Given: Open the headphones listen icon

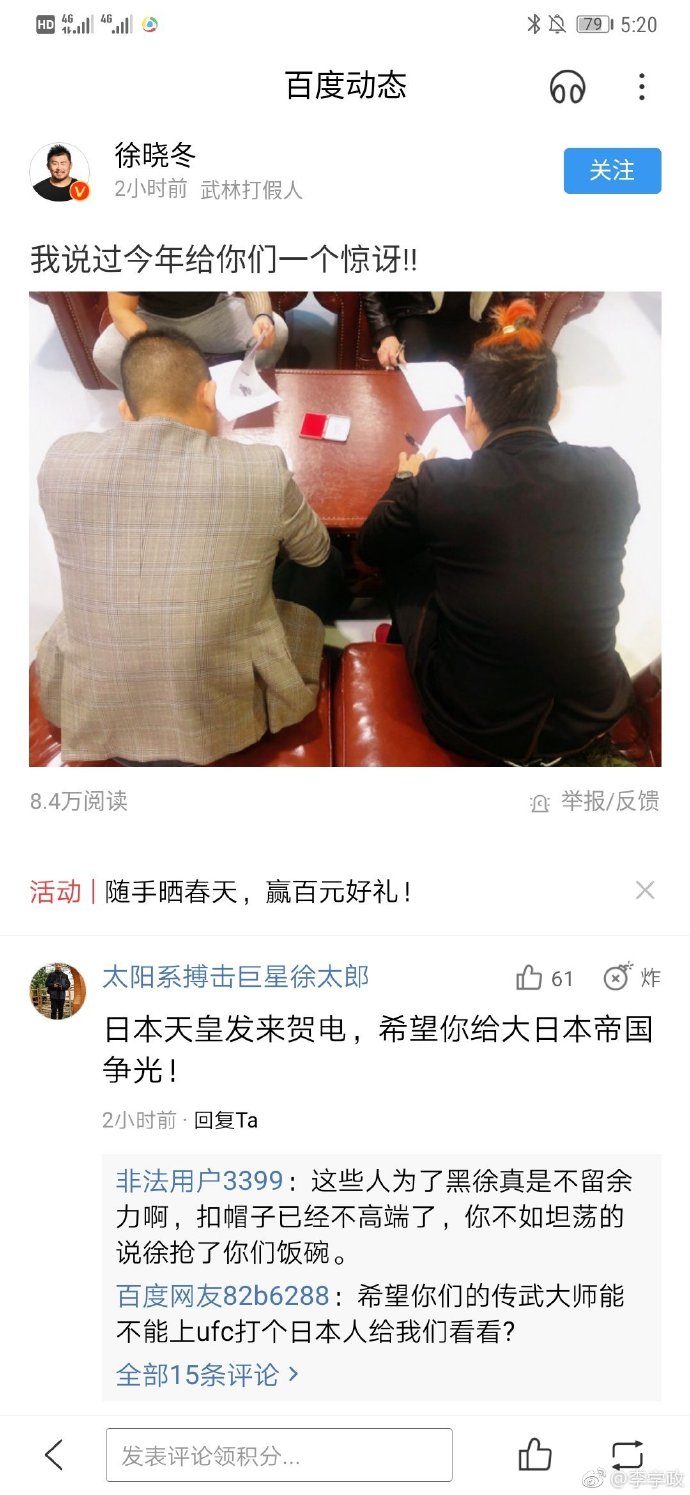Looking at the screenshot, I should tap(567, 87).
